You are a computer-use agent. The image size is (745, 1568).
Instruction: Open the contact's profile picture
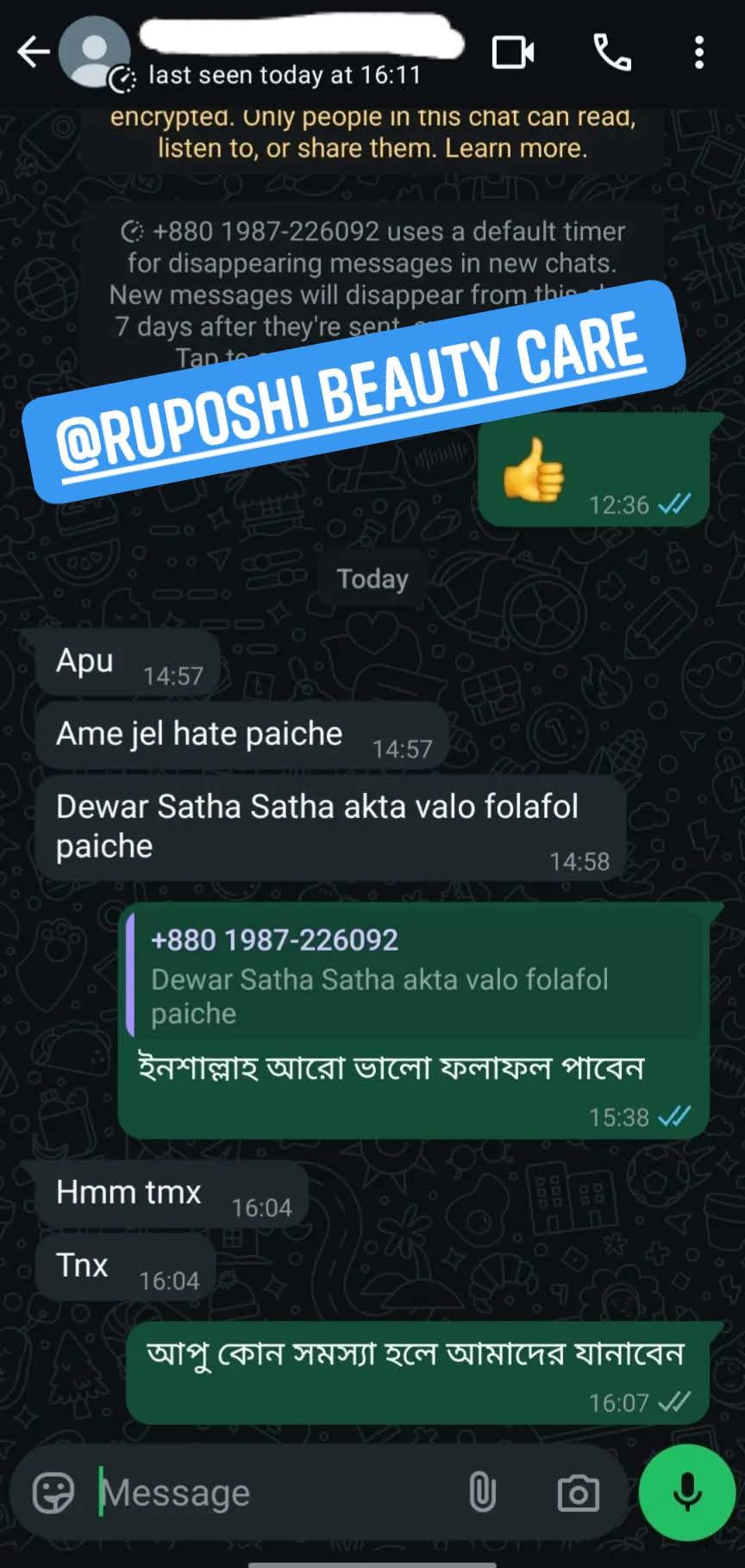click(94, 51)
